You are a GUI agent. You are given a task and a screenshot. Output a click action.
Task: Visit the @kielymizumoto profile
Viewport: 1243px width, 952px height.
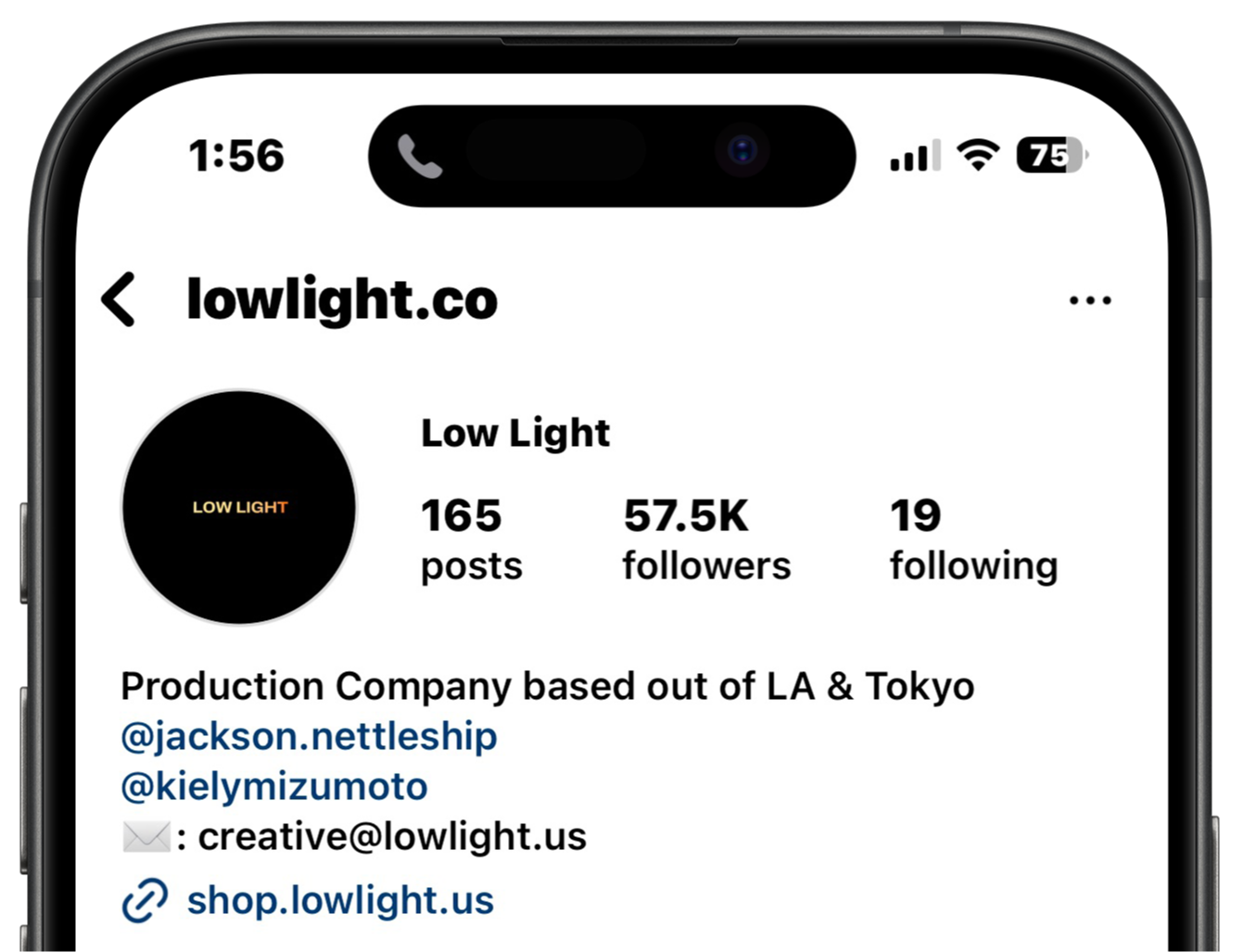tap(274, 786)
